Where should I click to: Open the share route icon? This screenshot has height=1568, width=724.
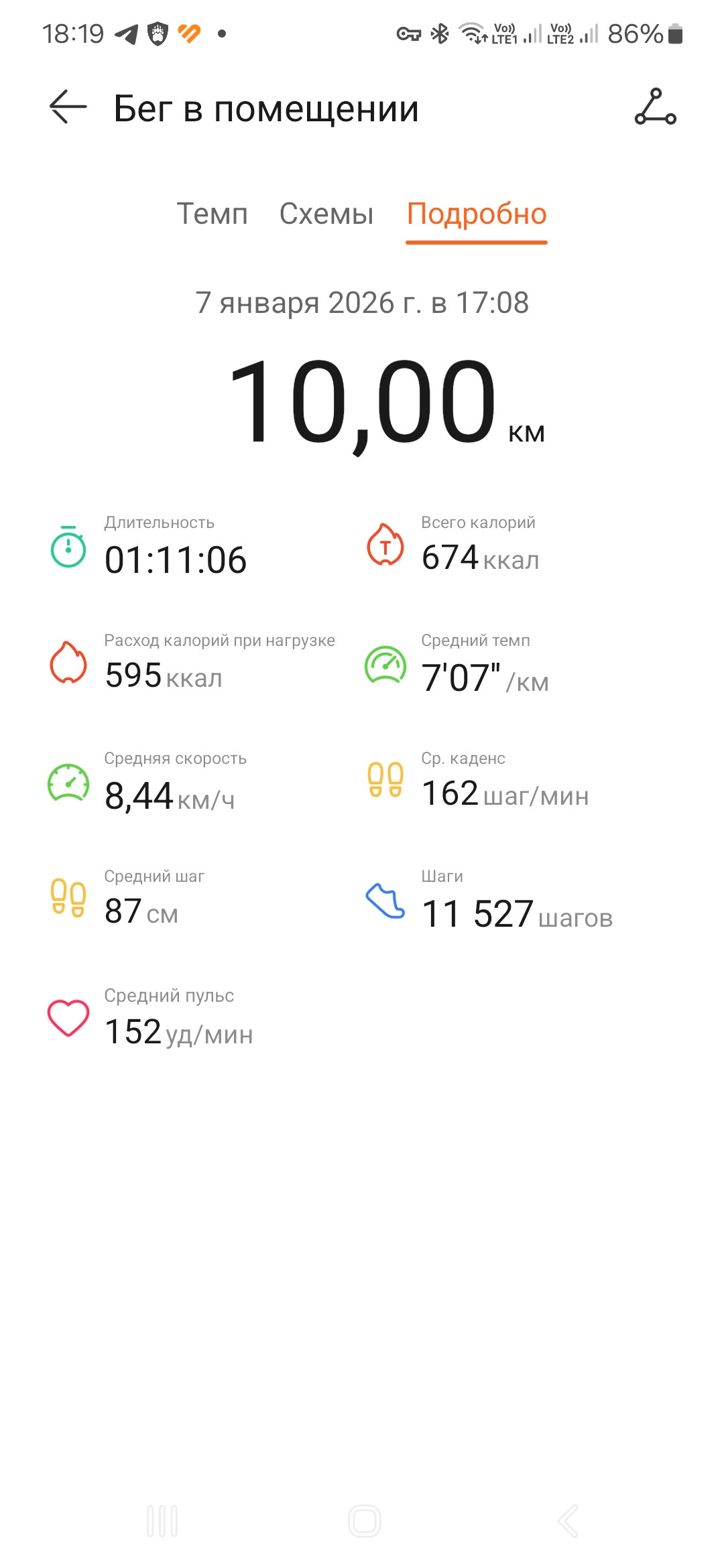coord(655,107)
